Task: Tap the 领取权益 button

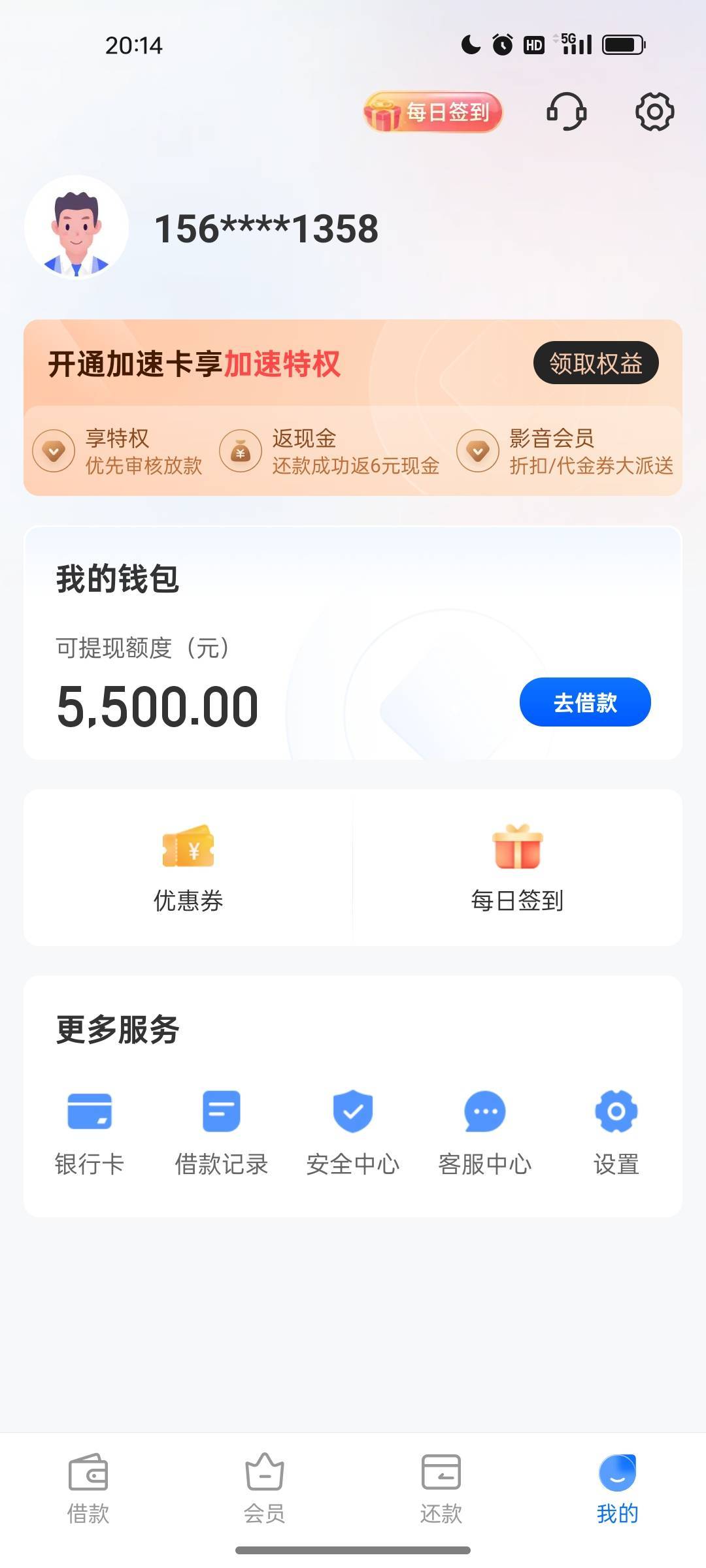Action: coord(596,363)
